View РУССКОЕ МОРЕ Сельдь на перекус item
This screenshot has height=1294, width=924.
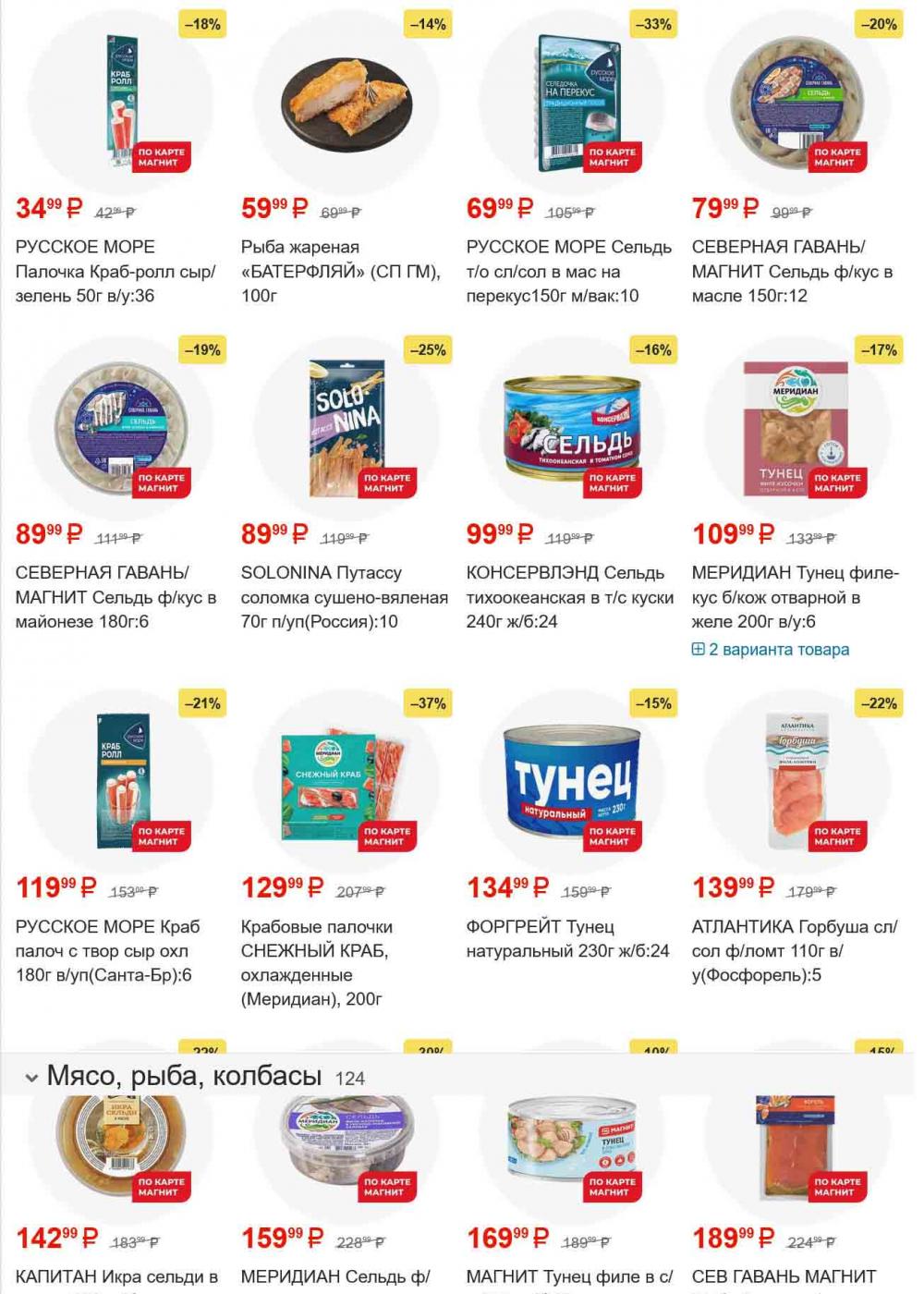(x=568, y=271)
